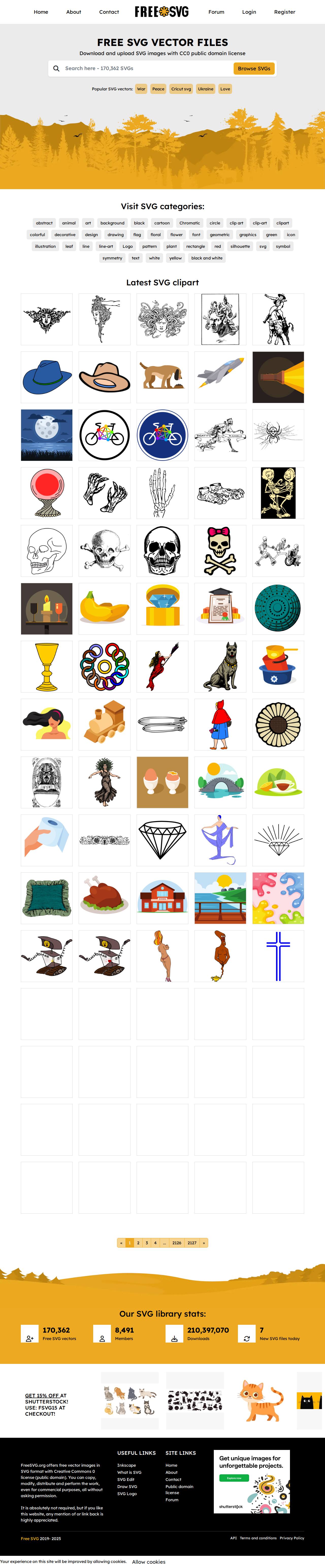Open the Login page
Image resolution: width=325 pixels, height=1568 pixels.
(x=249, y=12)
